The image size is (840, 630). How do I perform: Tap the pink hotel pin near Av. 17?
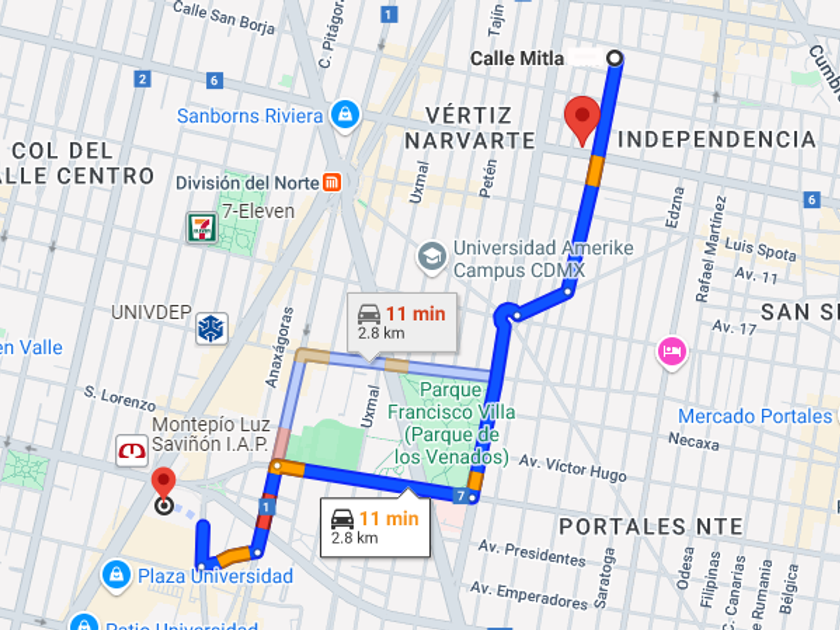click(x=672, y=353)
